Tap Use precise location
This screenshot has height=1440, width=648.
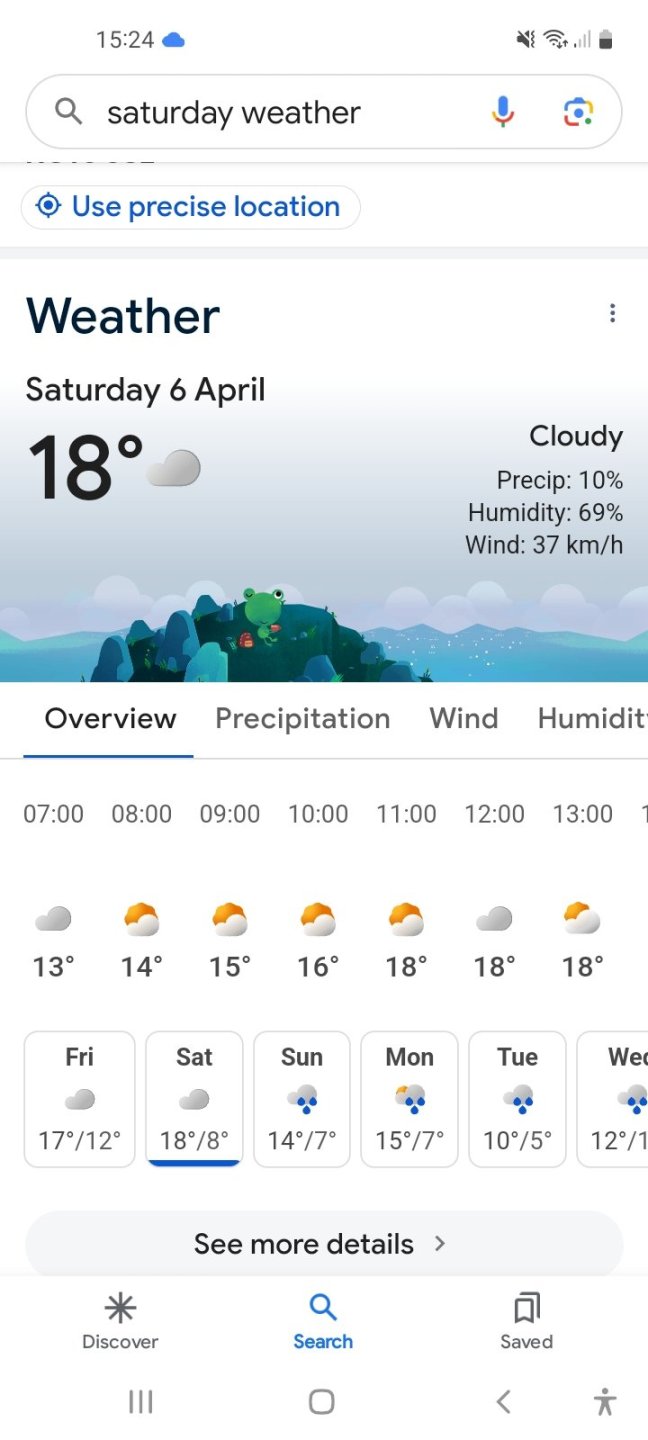[x=190, y=207]
